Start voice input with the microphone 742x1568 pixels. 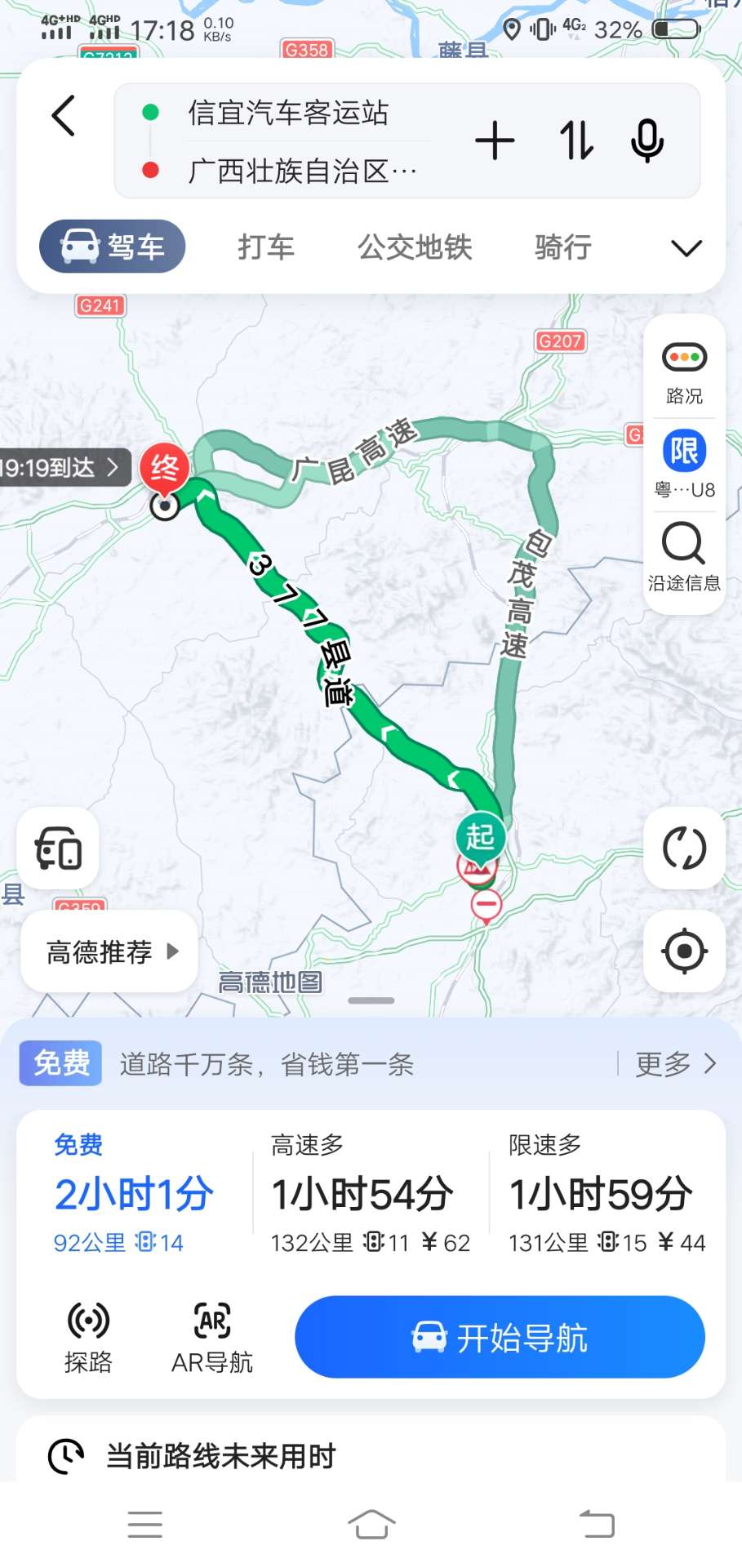click(x=647, y=140)
